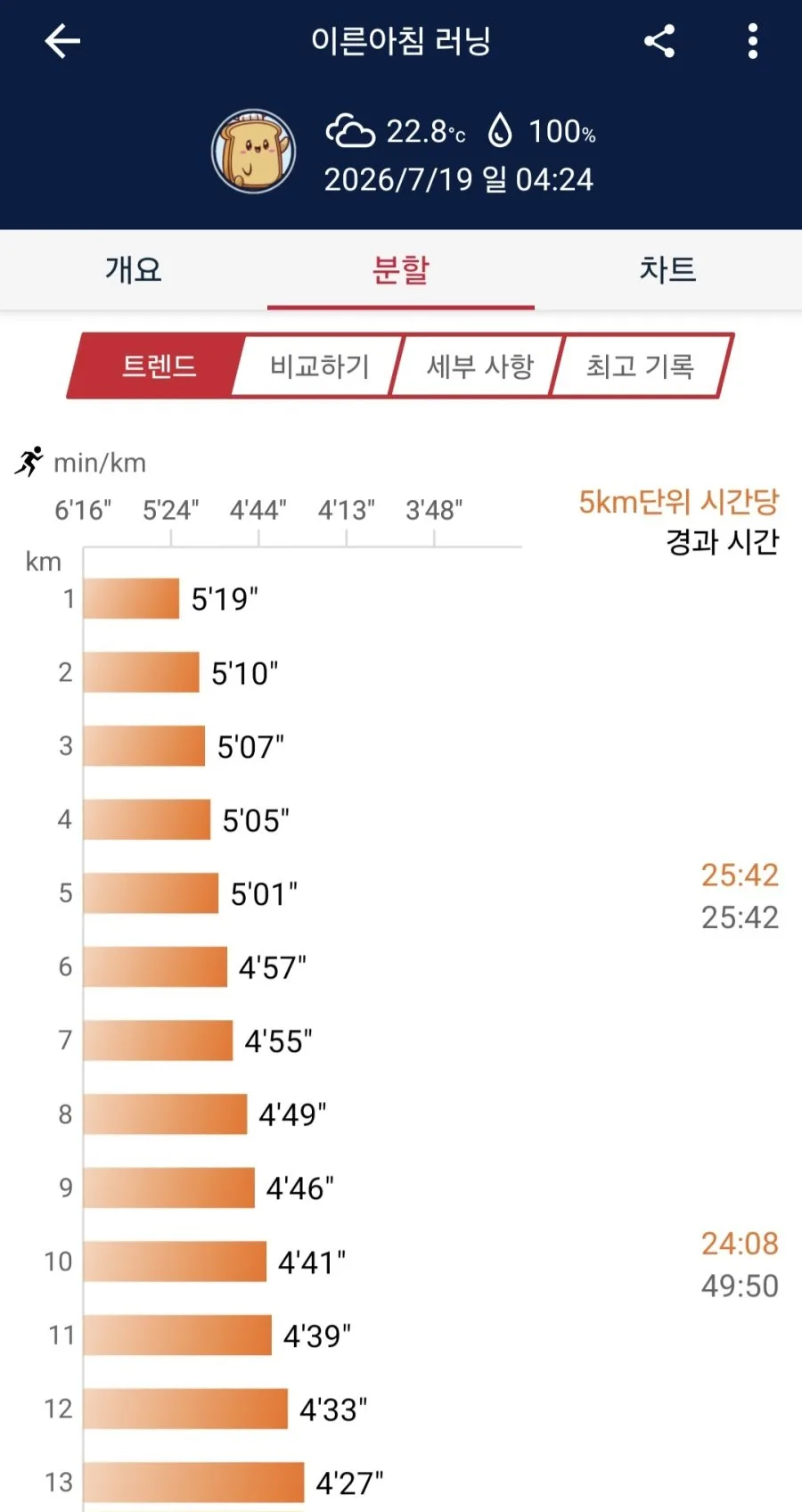
Task: Open the three-dot overflow menu
Action: [x=753, y=41]
